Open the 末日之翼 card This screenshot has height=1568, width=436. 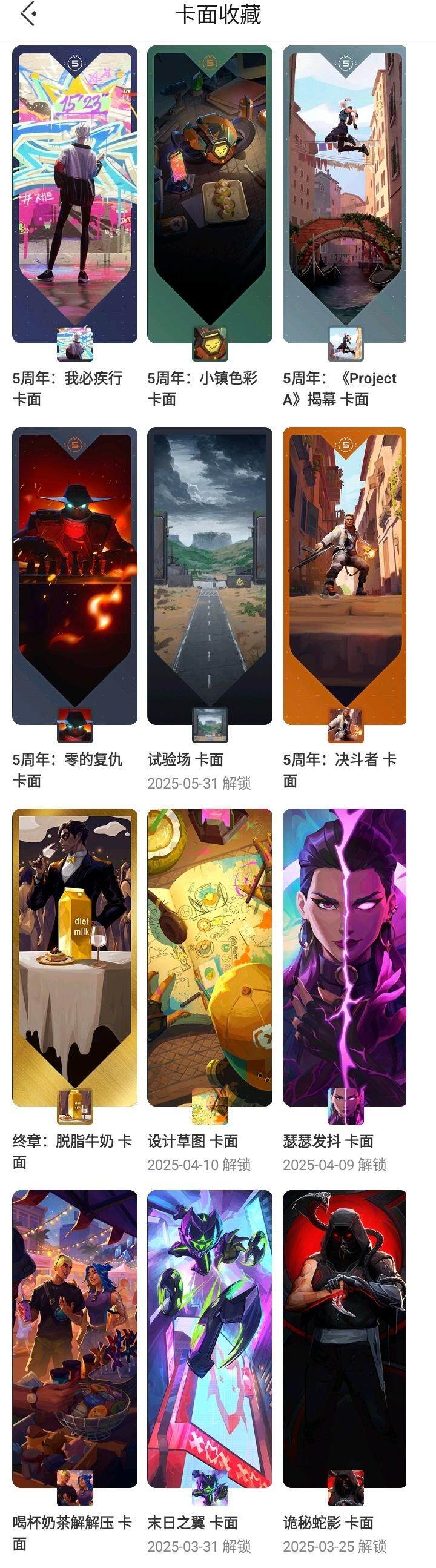coord(210,1338)
